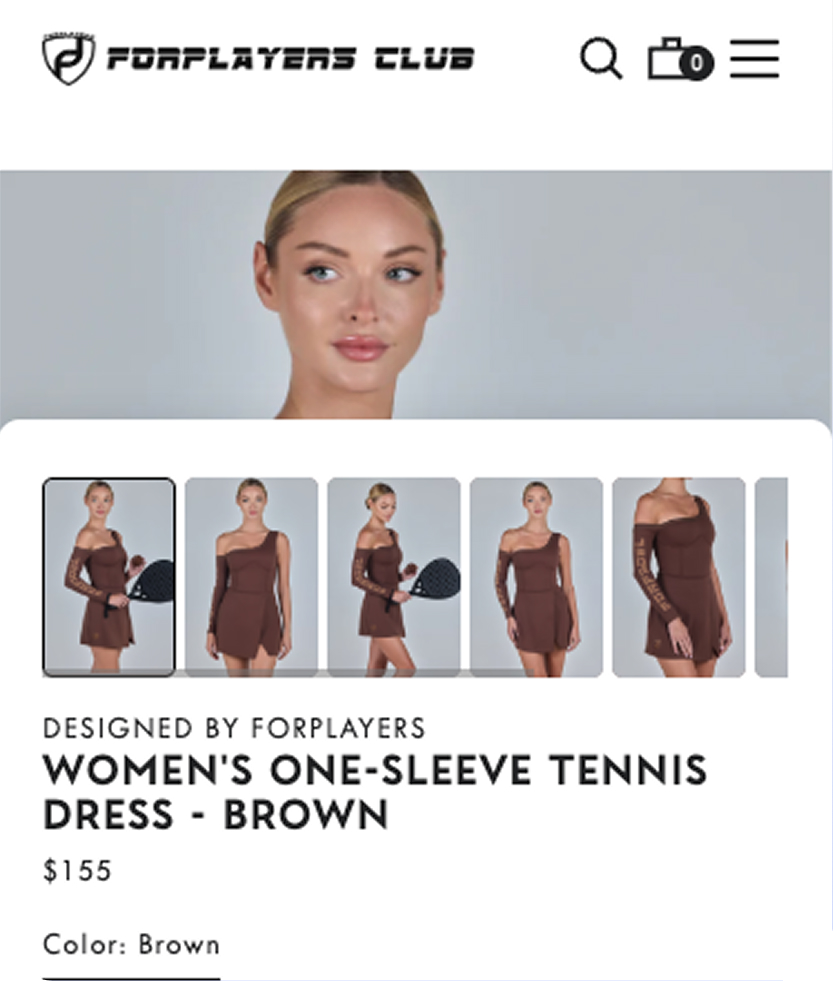View fifth thumbnail with sleeve close-up
The width and height of the screenshot is (833, 981).
(679, 577)
